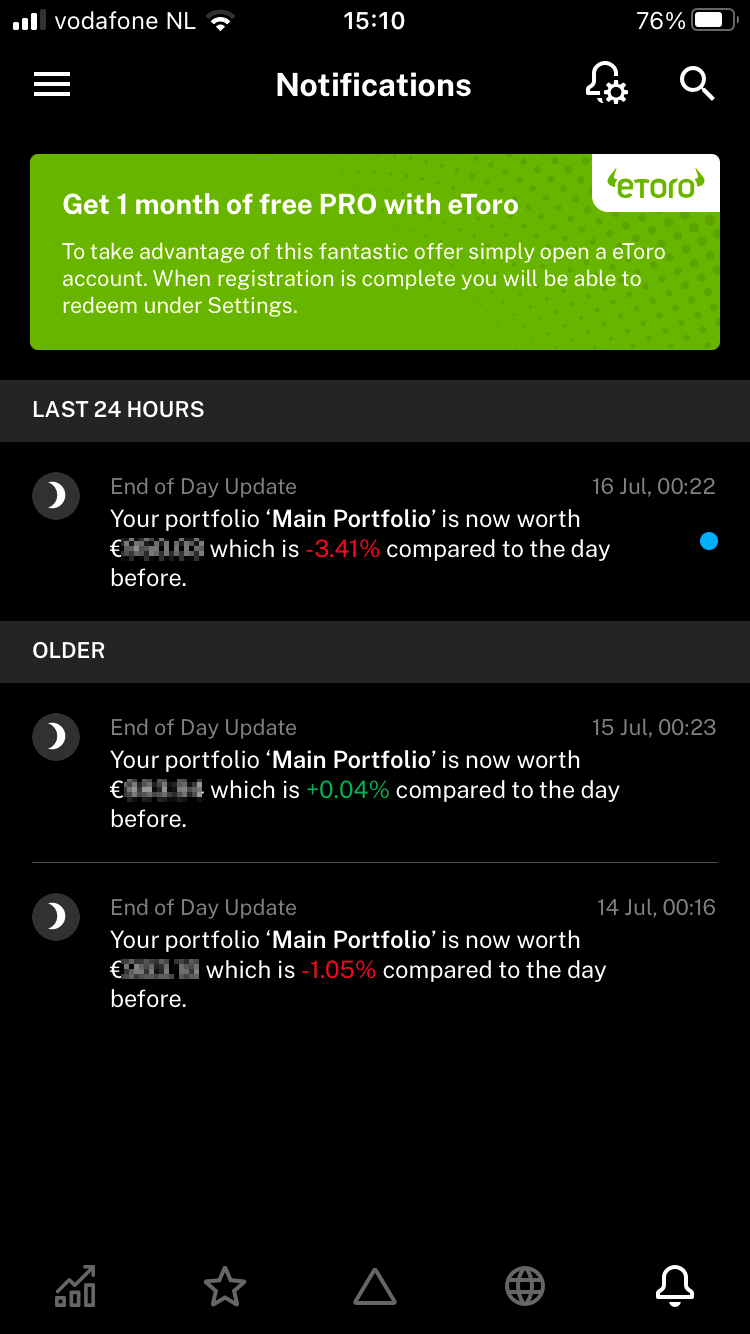The image size is (750, 1334).
Task: Tap the search magnifier icon
Action: pos(697,84)
